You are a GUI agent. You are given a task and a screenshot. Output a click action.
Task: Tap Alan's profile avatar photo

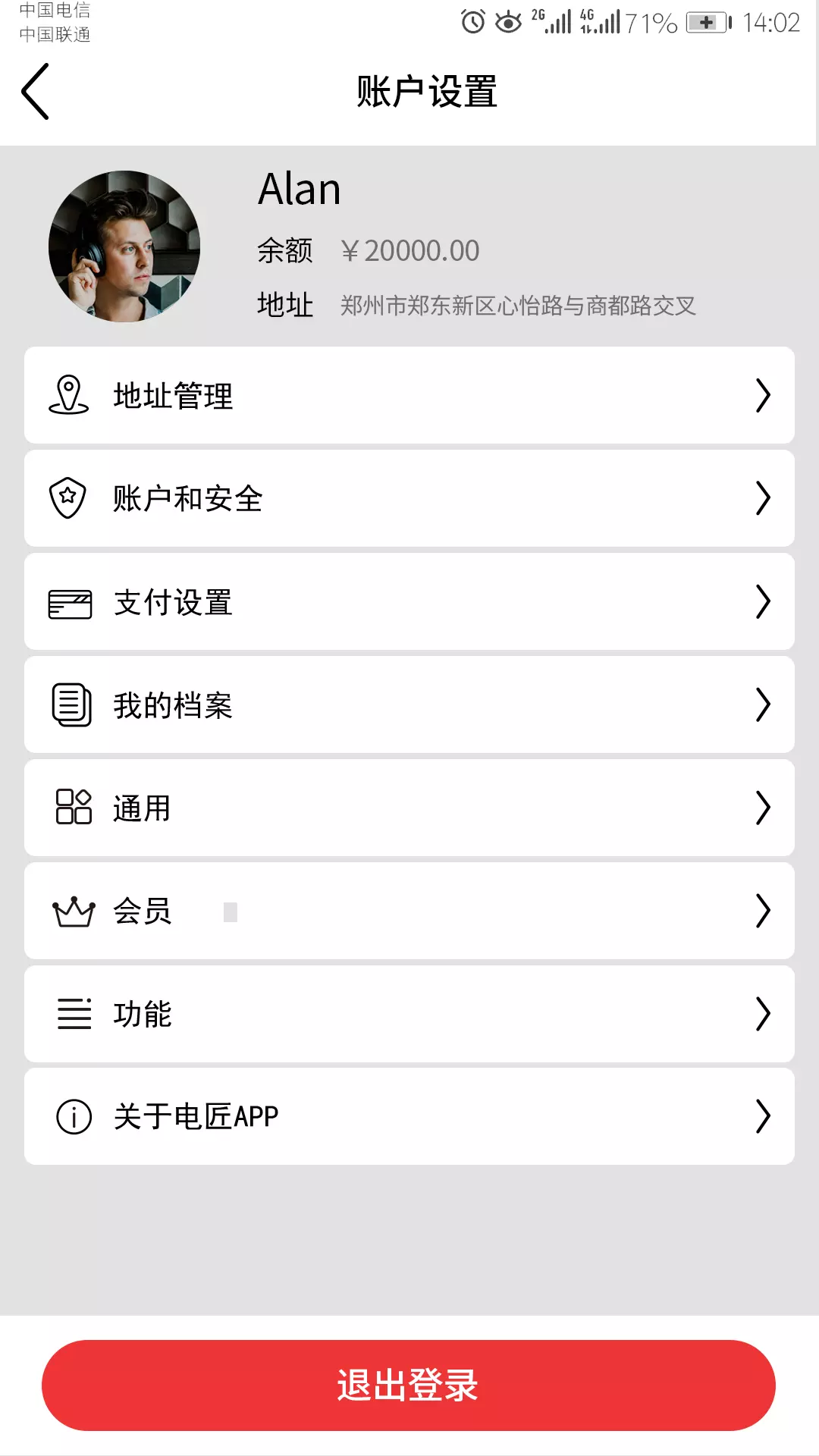[x=124, y=246]
